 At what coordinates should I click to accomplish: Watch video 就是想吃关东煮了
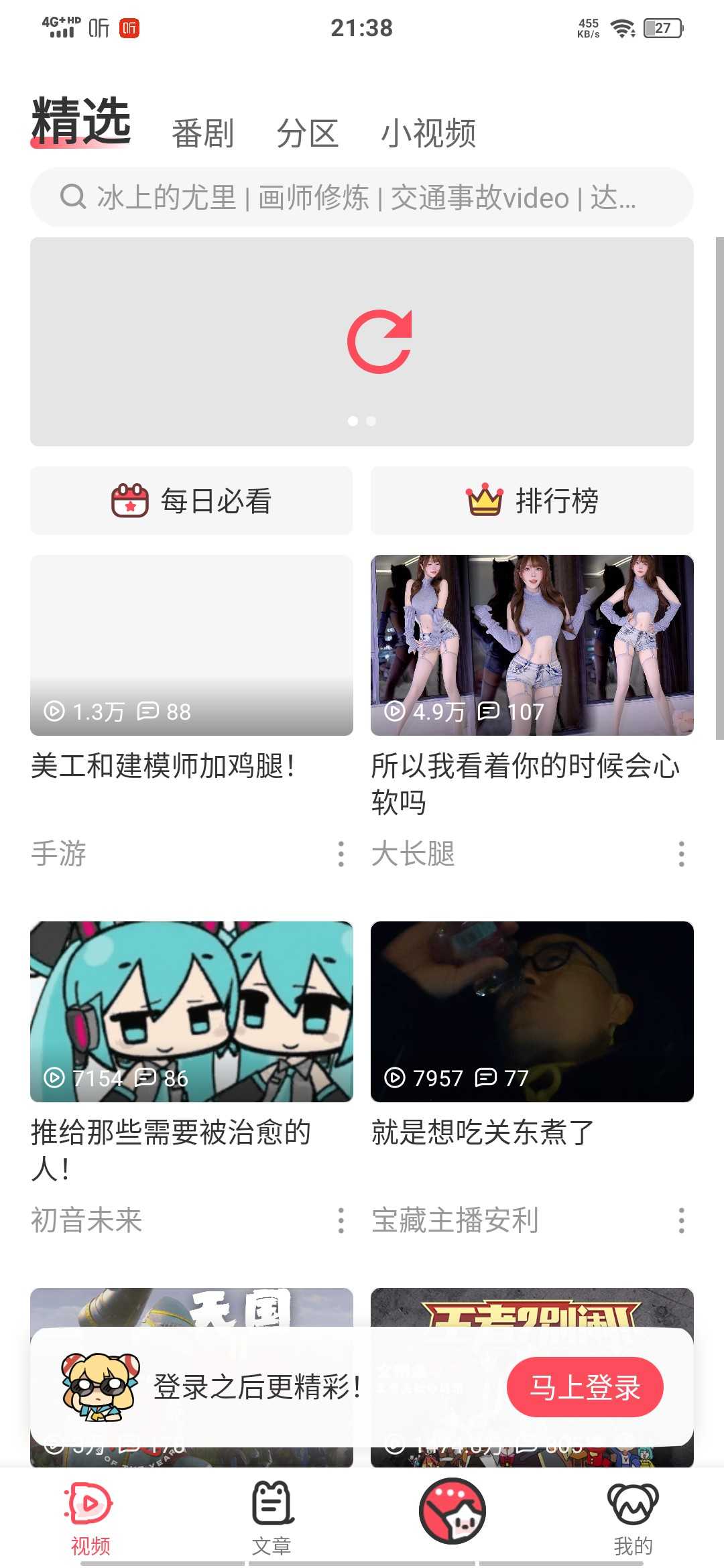tap(532, 1012)
